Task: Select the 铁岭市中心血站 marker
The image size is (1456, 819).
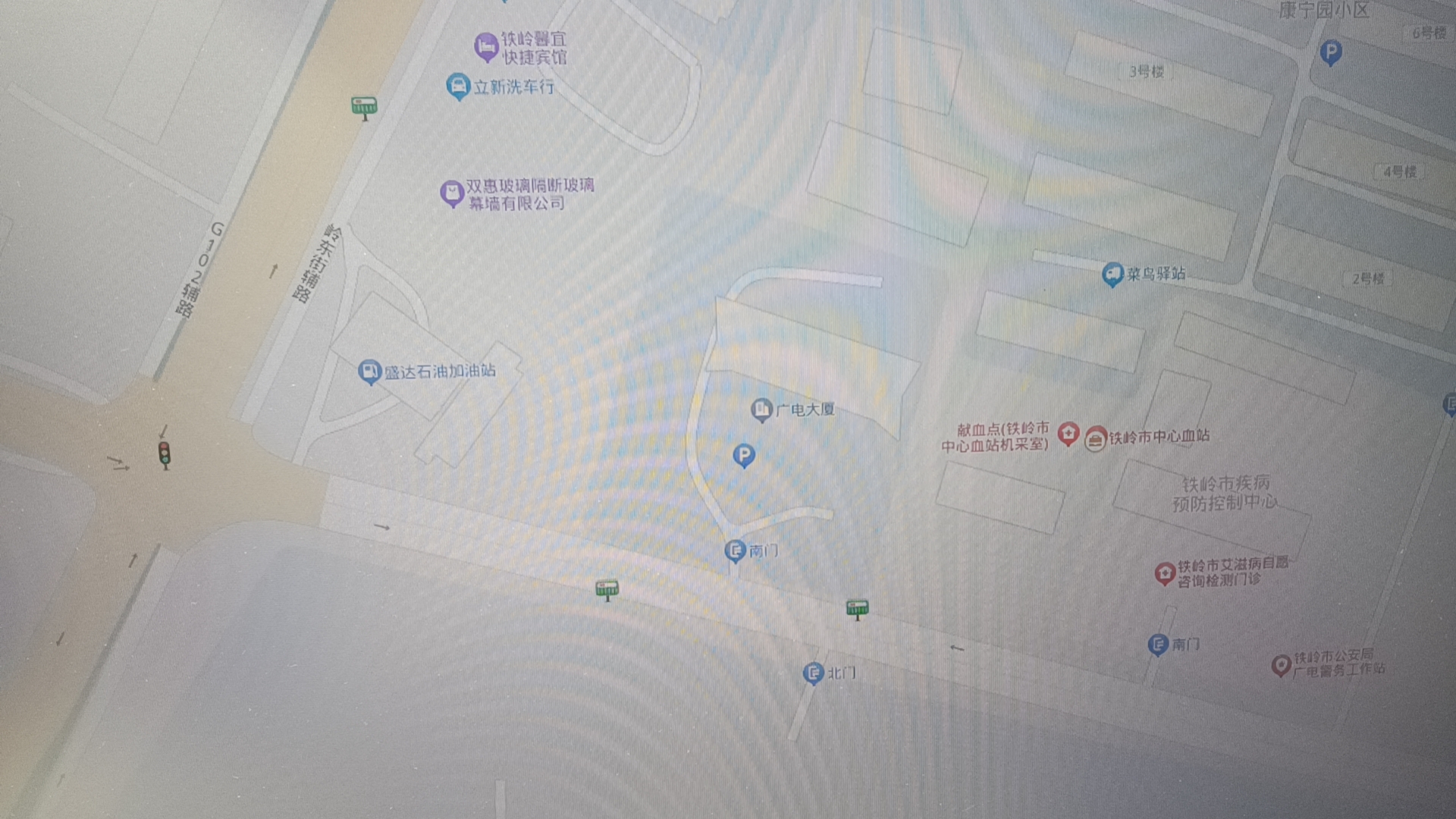Action: click(x=1095, y=438)
